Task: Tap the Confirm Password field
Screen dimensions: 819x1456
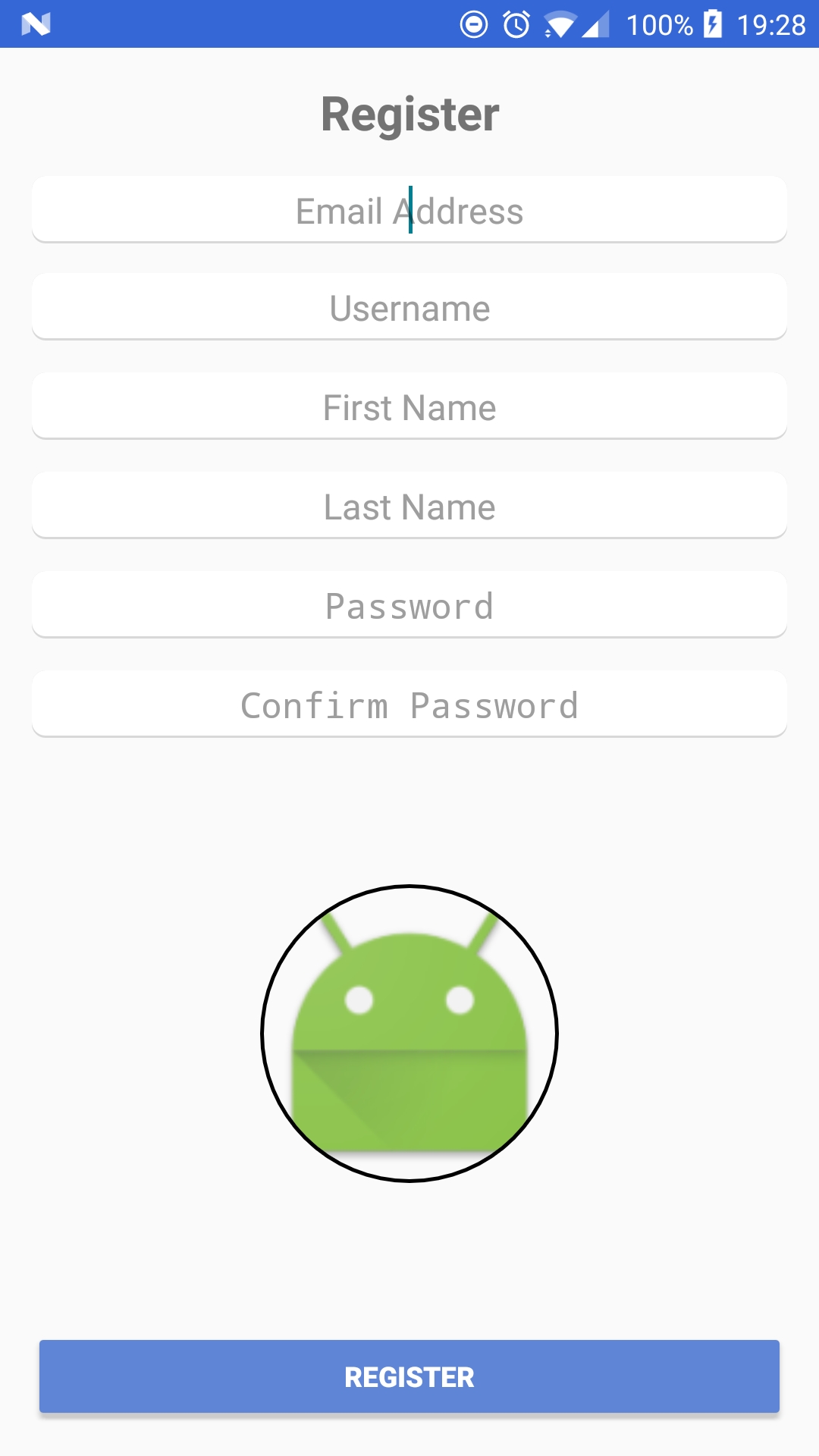Action: tap(409, 704)
